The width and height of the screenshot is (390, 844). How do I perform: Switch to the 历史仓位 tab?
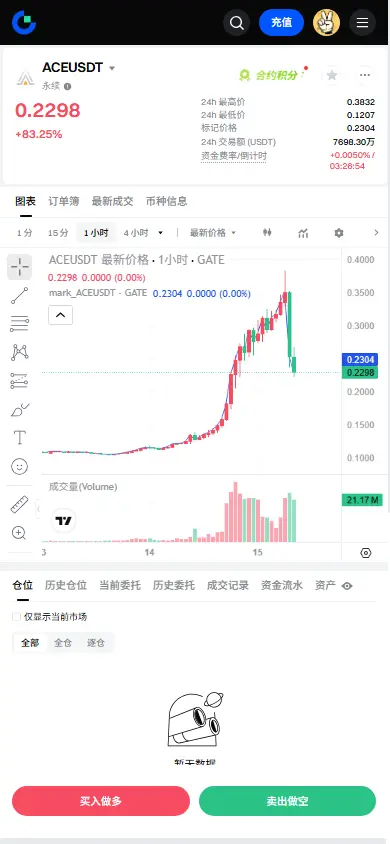66,586
